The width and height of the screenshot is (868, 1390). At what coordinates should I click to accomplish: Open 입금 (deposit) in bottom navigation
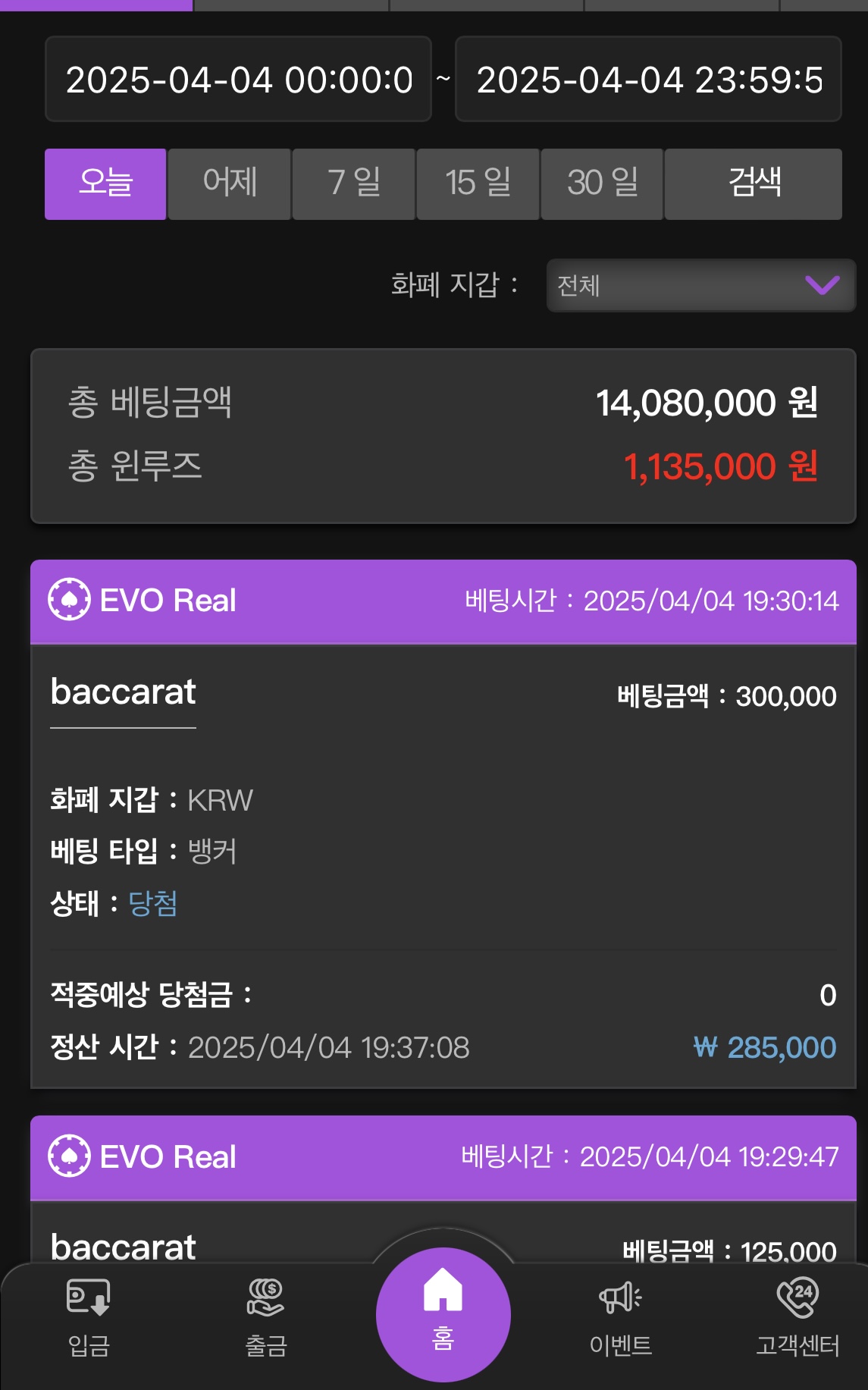tap(89, 1318)
